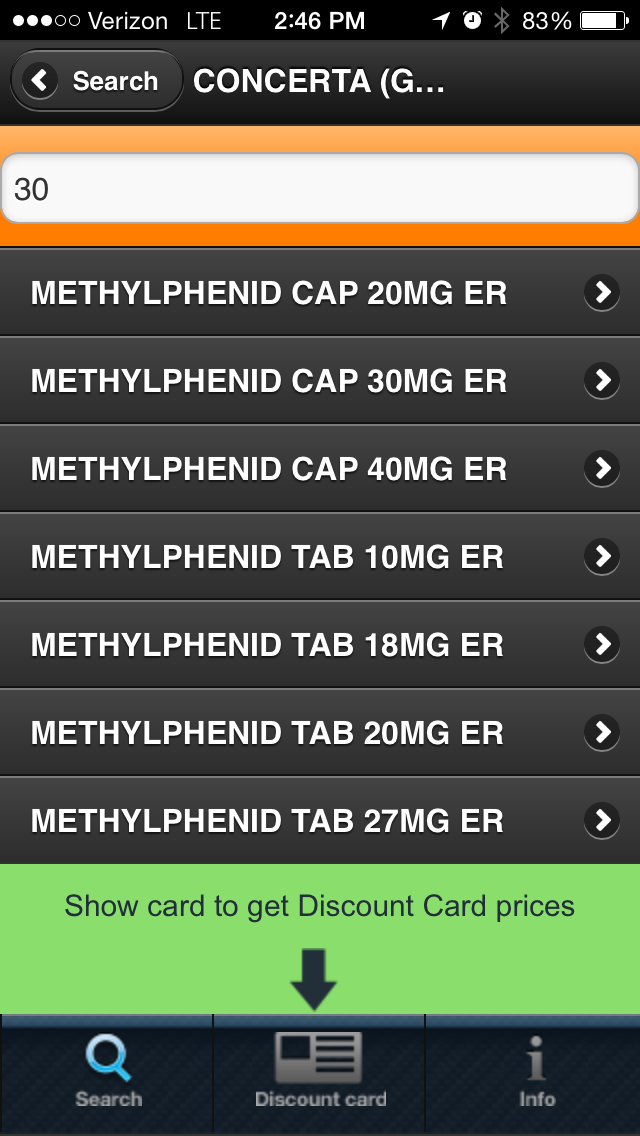The width and height of the screenshot is (640, 1136).
Task: Select METHYLPHENID CAP 30MG ER
Action: coord(320,381)
